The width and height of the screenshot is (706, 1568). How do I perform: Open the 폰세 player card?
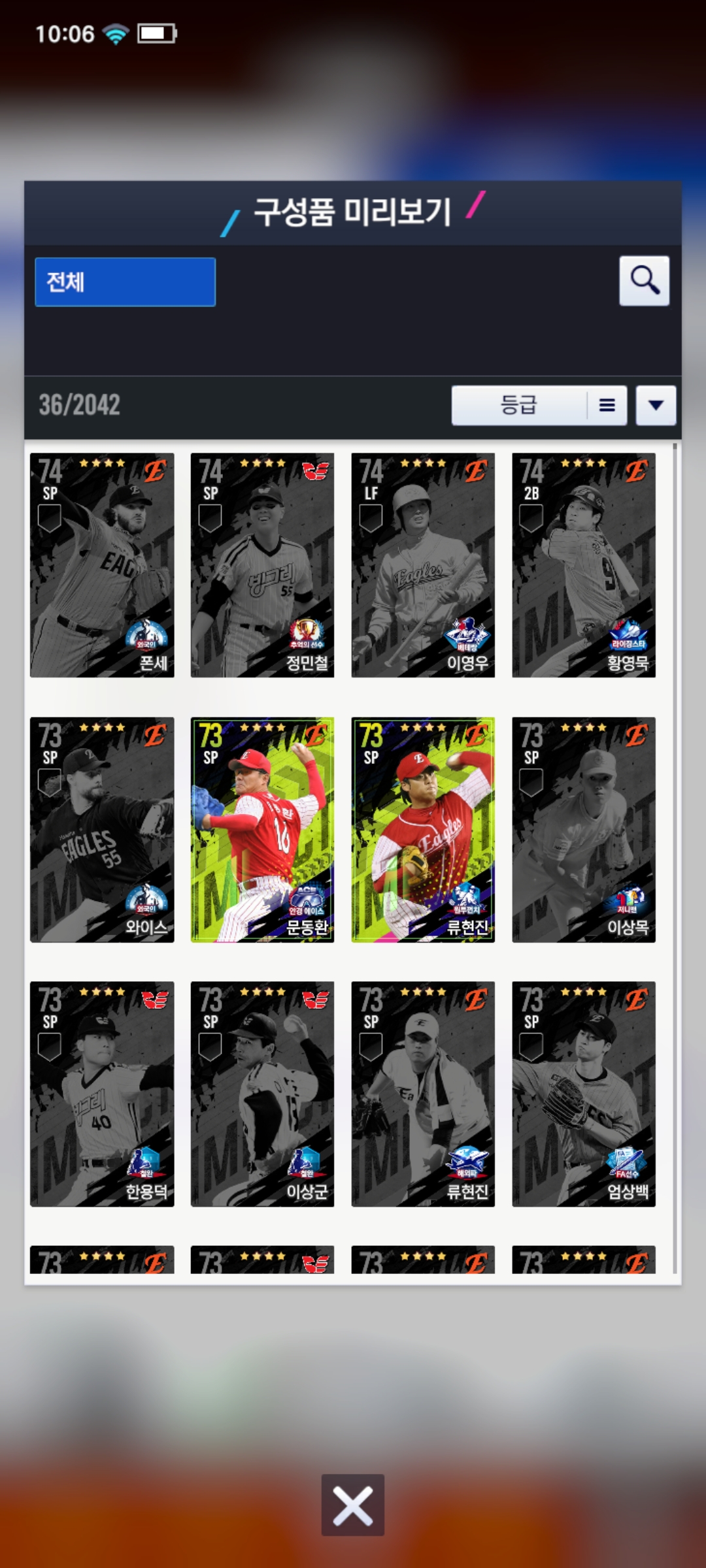(102, 565)
